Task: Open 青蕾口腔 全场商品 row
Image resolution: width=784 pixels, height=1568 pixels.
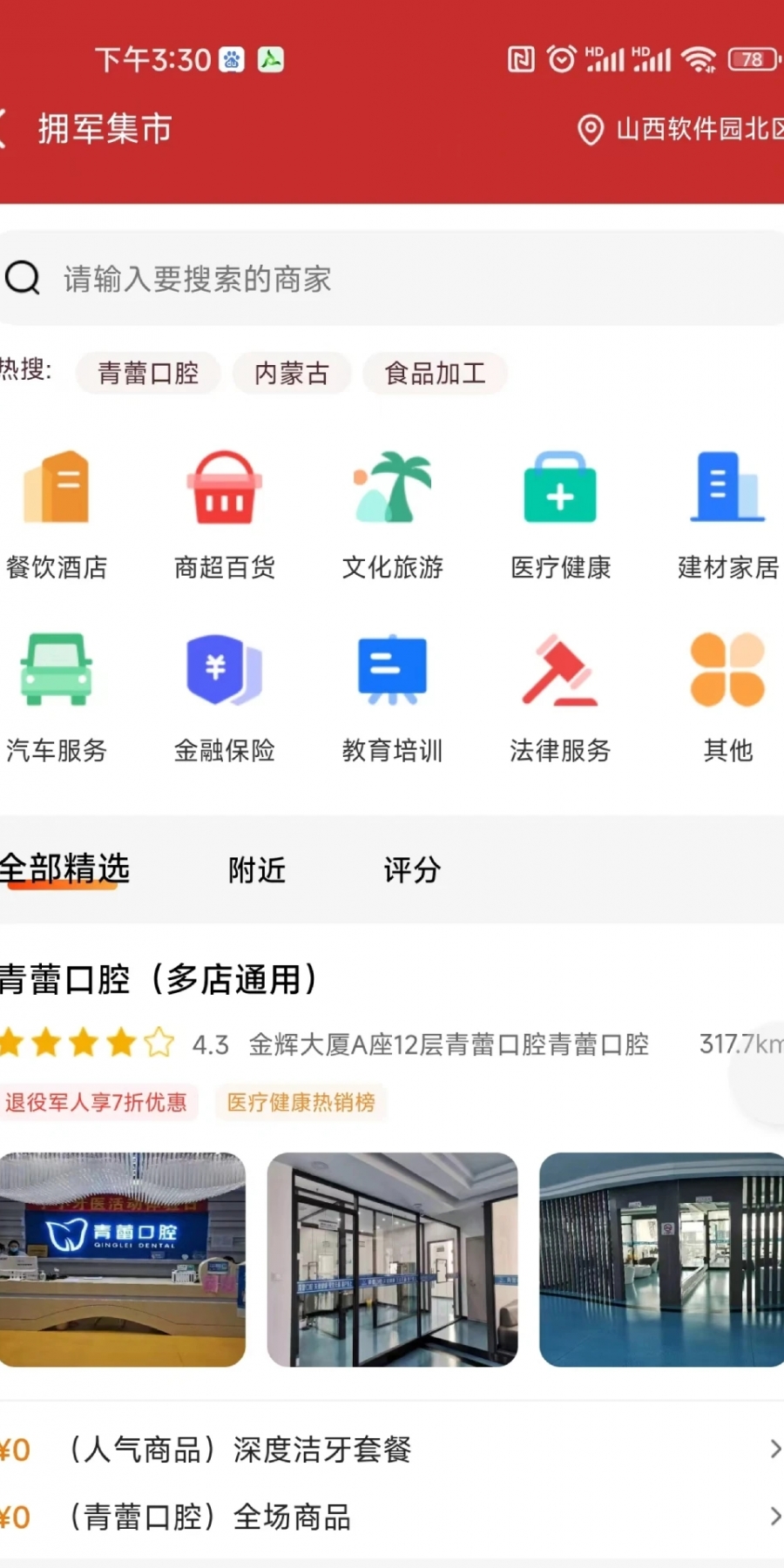Action: 392,1517
